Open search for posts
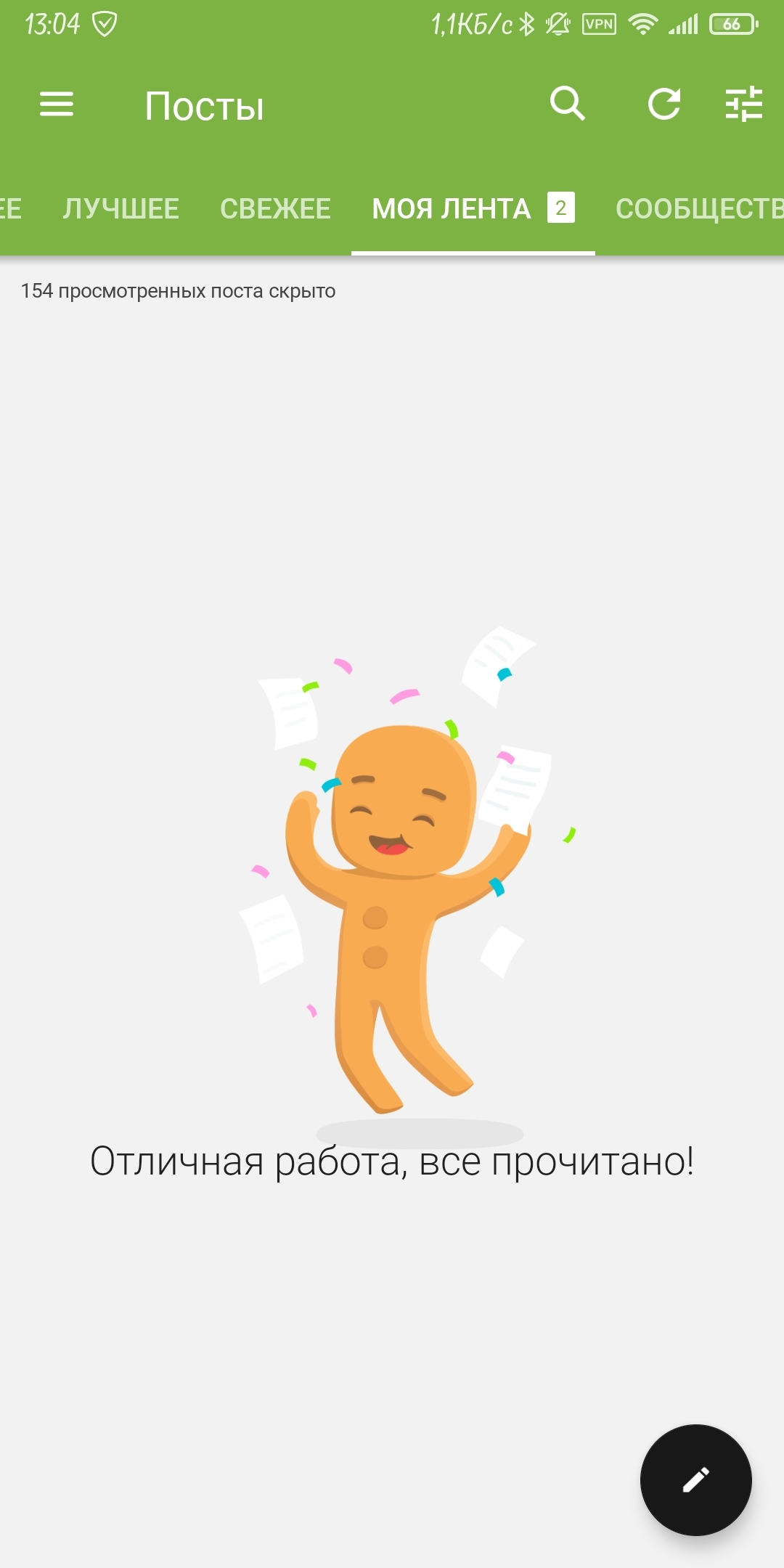784x1568 pixels. (567, 104)
